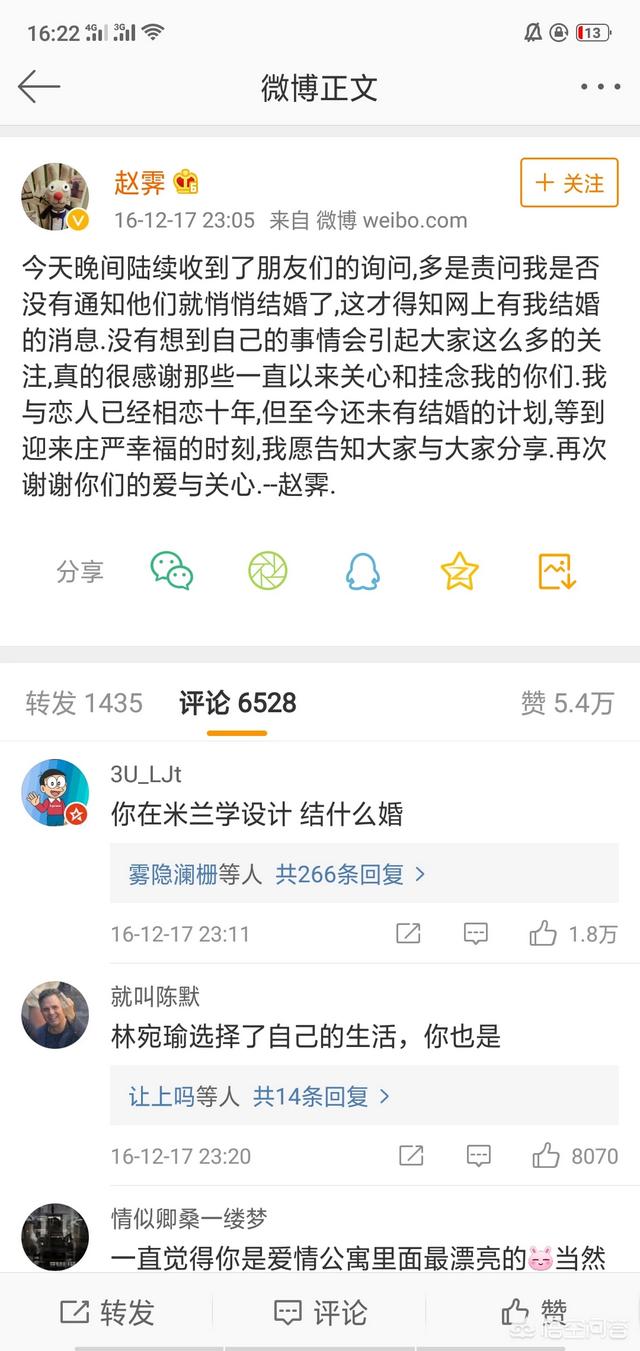This screenshot has height=1351, width=640.
Task: Like 就叫陈默's comment
Action: (x=575, y=1156)
